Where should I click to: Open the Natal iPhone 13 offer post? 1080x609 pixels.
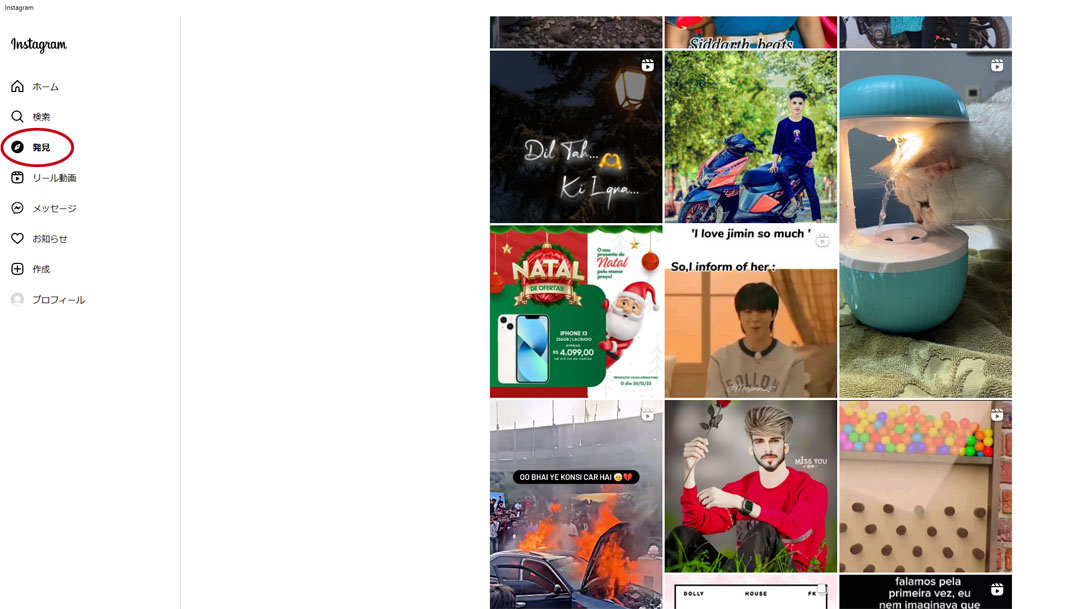576,312
